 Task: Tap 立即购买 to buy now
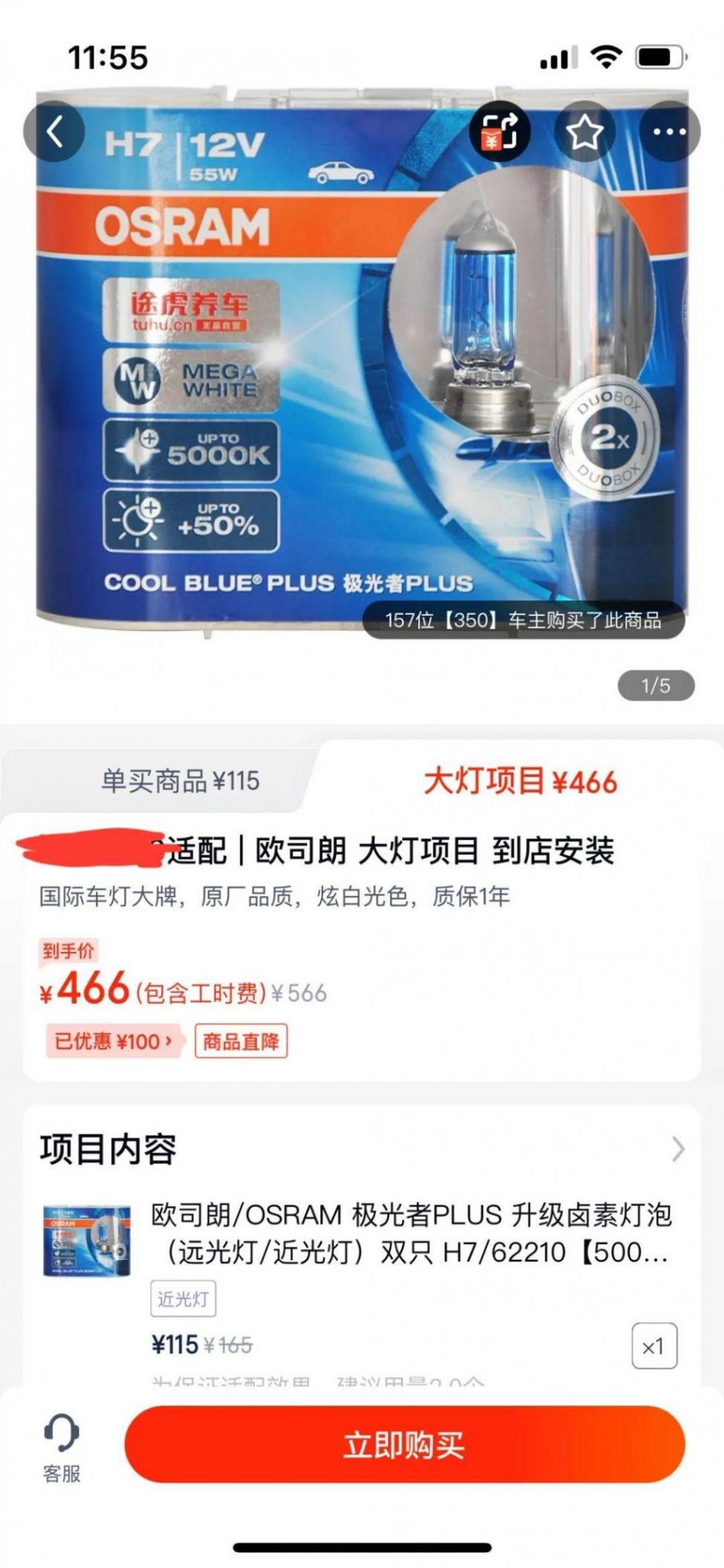pos(404,1445)
